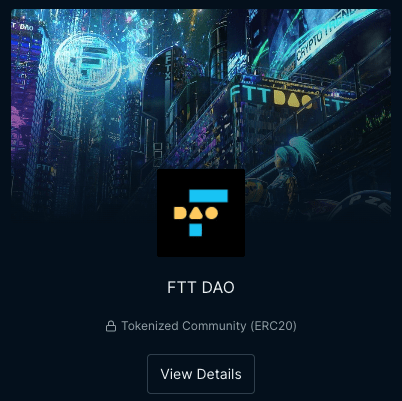
Task: Tap the View Details button
Action: click(x=201, y=374)
